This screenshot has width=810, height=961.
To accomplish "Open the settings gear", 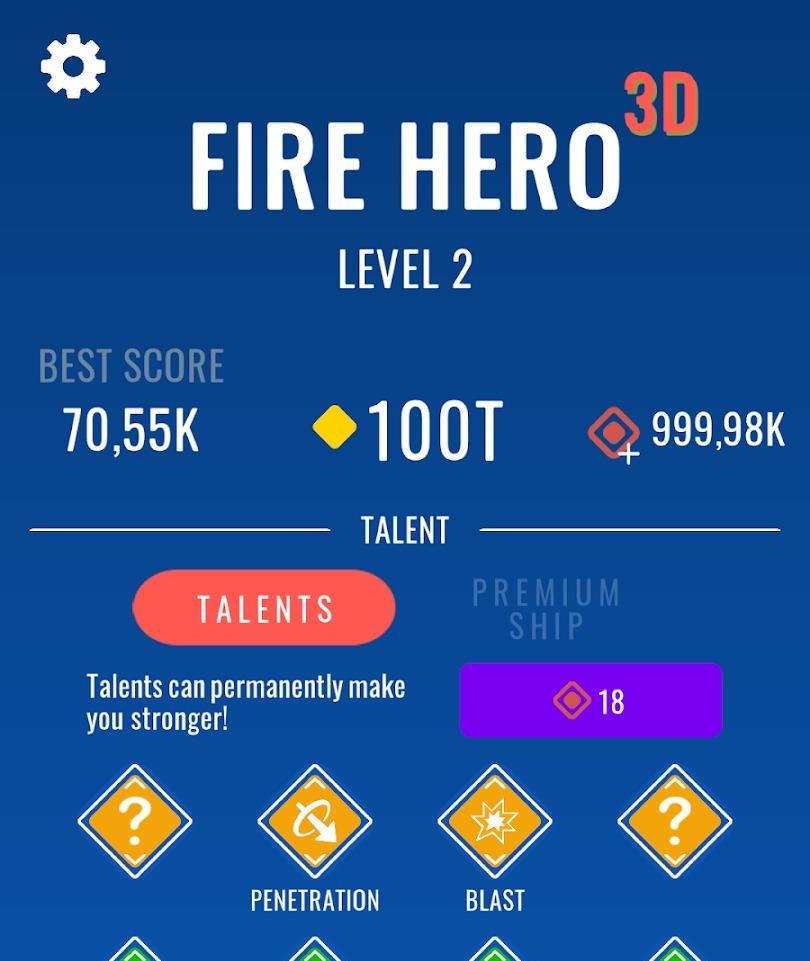I will tap(73, 66).
